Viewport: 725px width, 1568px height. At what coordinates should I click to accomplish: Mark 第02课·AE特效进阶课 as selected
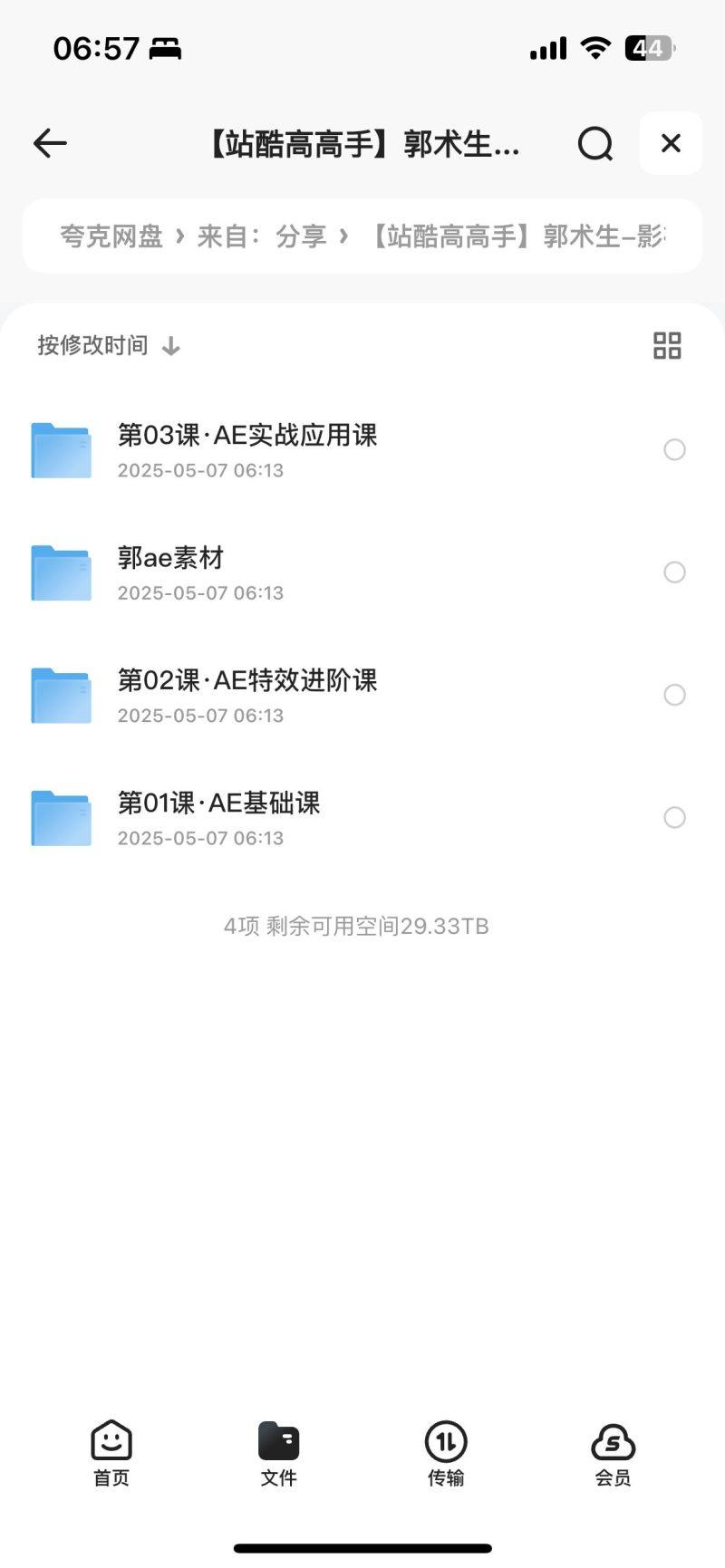[x=674, y=695]
